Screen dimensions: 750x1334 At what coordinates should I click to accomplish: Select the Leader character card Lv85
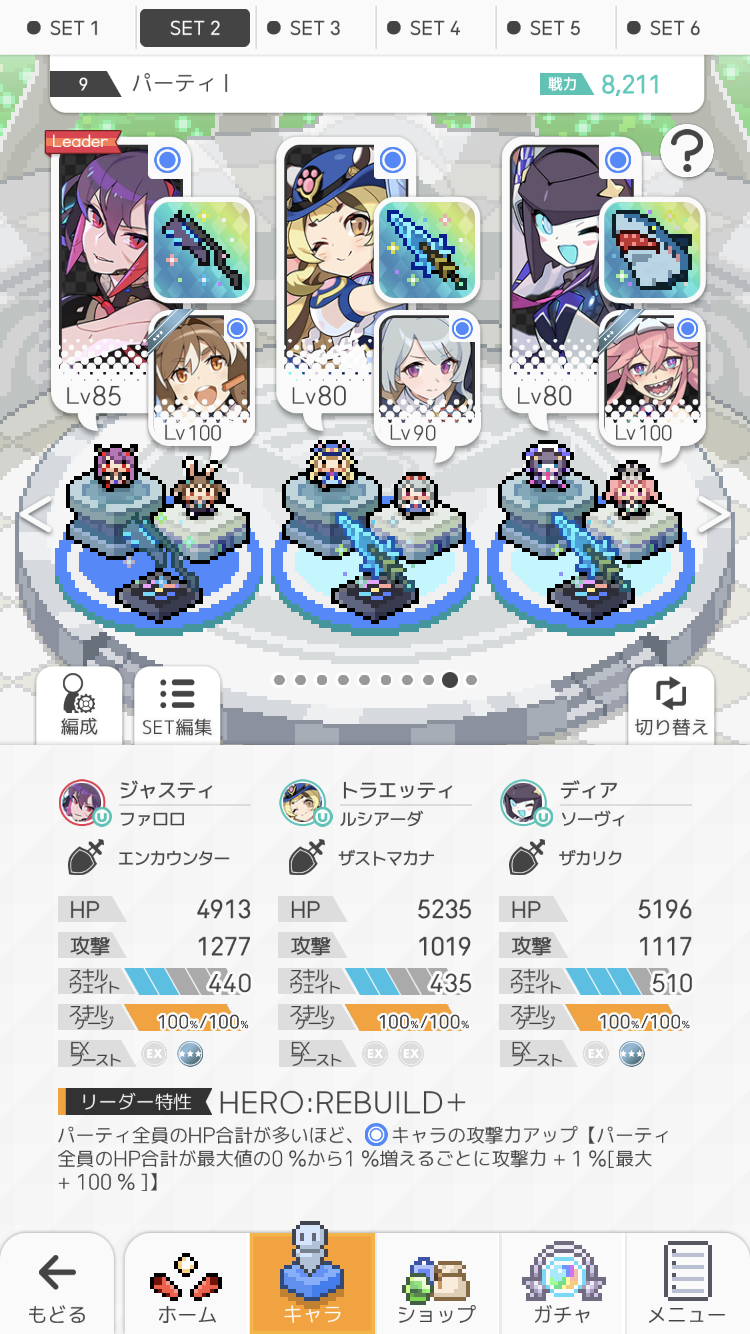(100, 260)
